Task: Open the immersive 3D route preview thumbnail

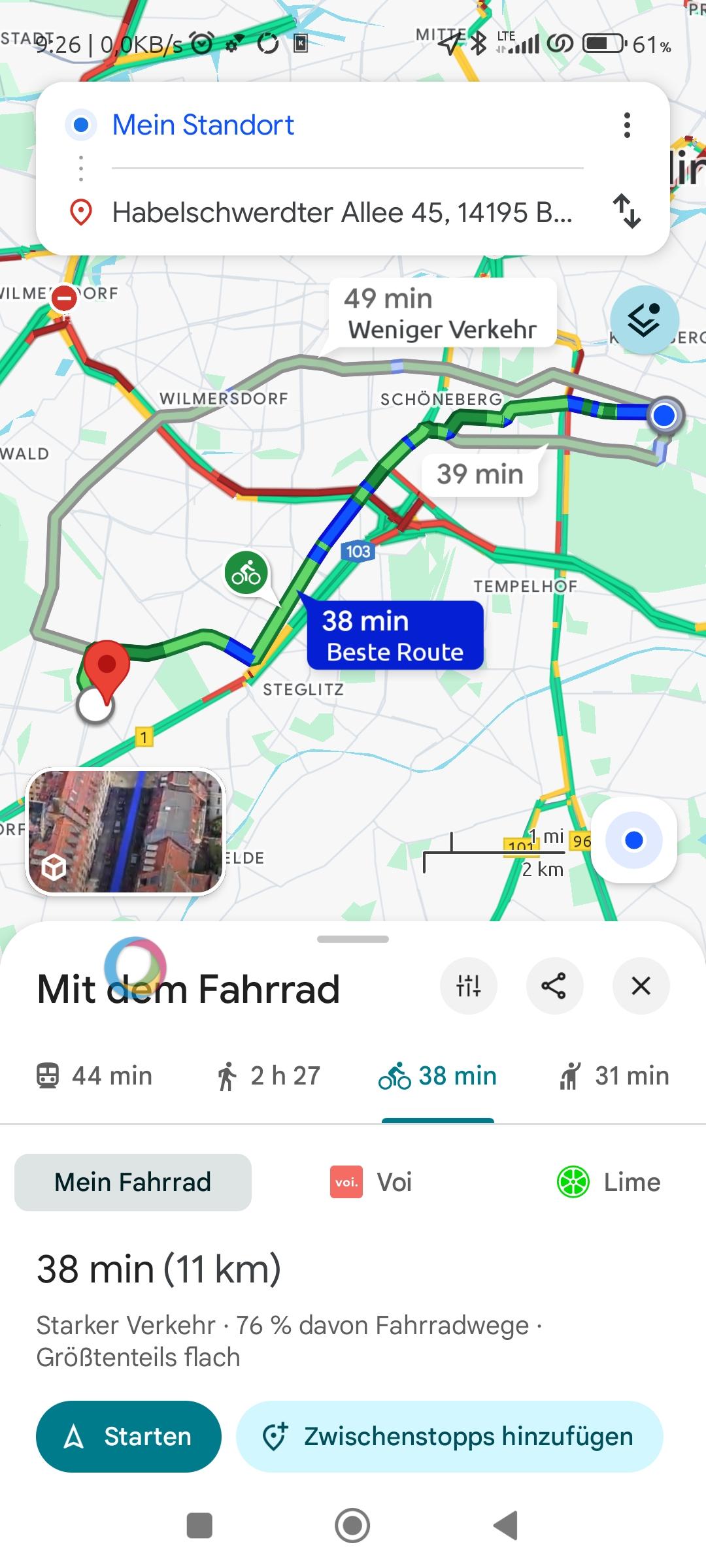Action: point(126,831)
